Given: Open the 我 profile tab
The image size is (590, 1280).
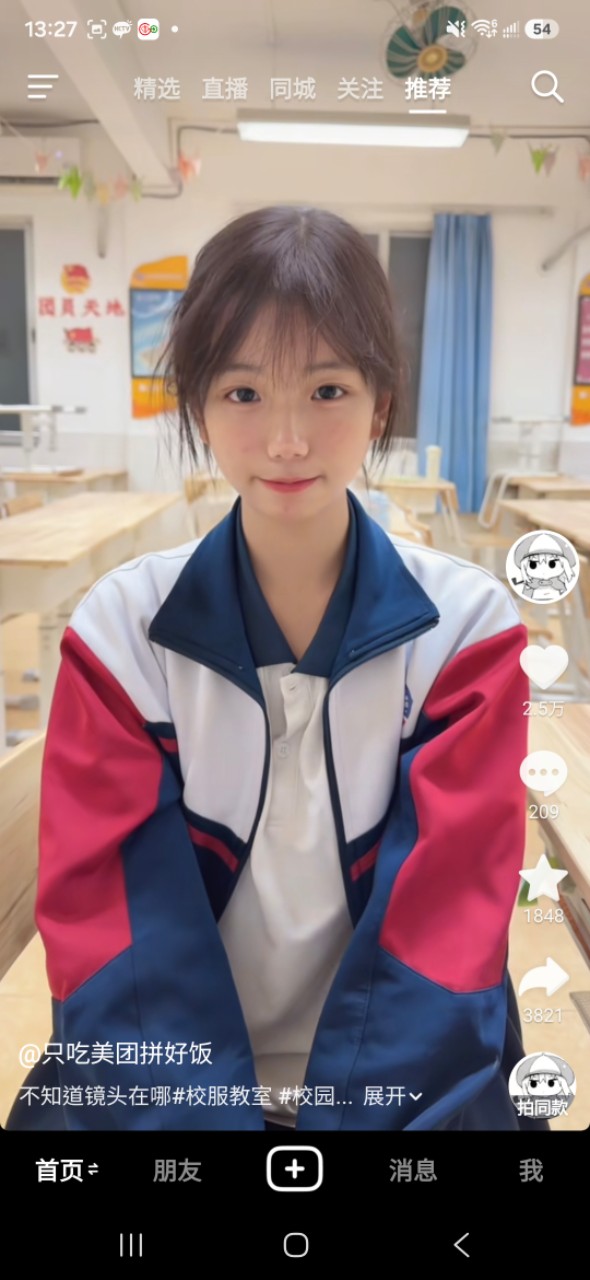Looking at the screenshot, I should coord(531,1170).
